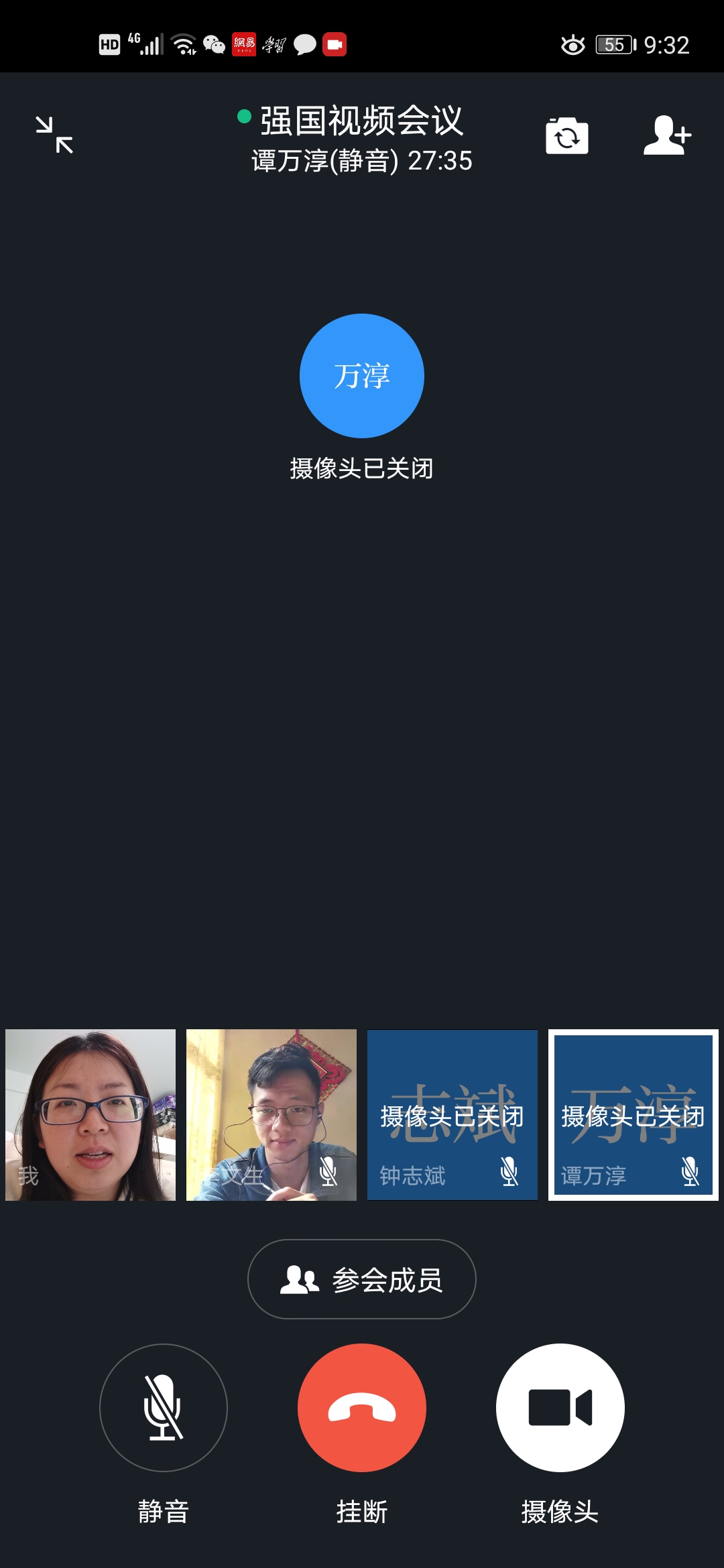Select 钟志斌's video tile
Image resolution: width=724 pixels, height=1568 pixels.
click(452, 1115)
